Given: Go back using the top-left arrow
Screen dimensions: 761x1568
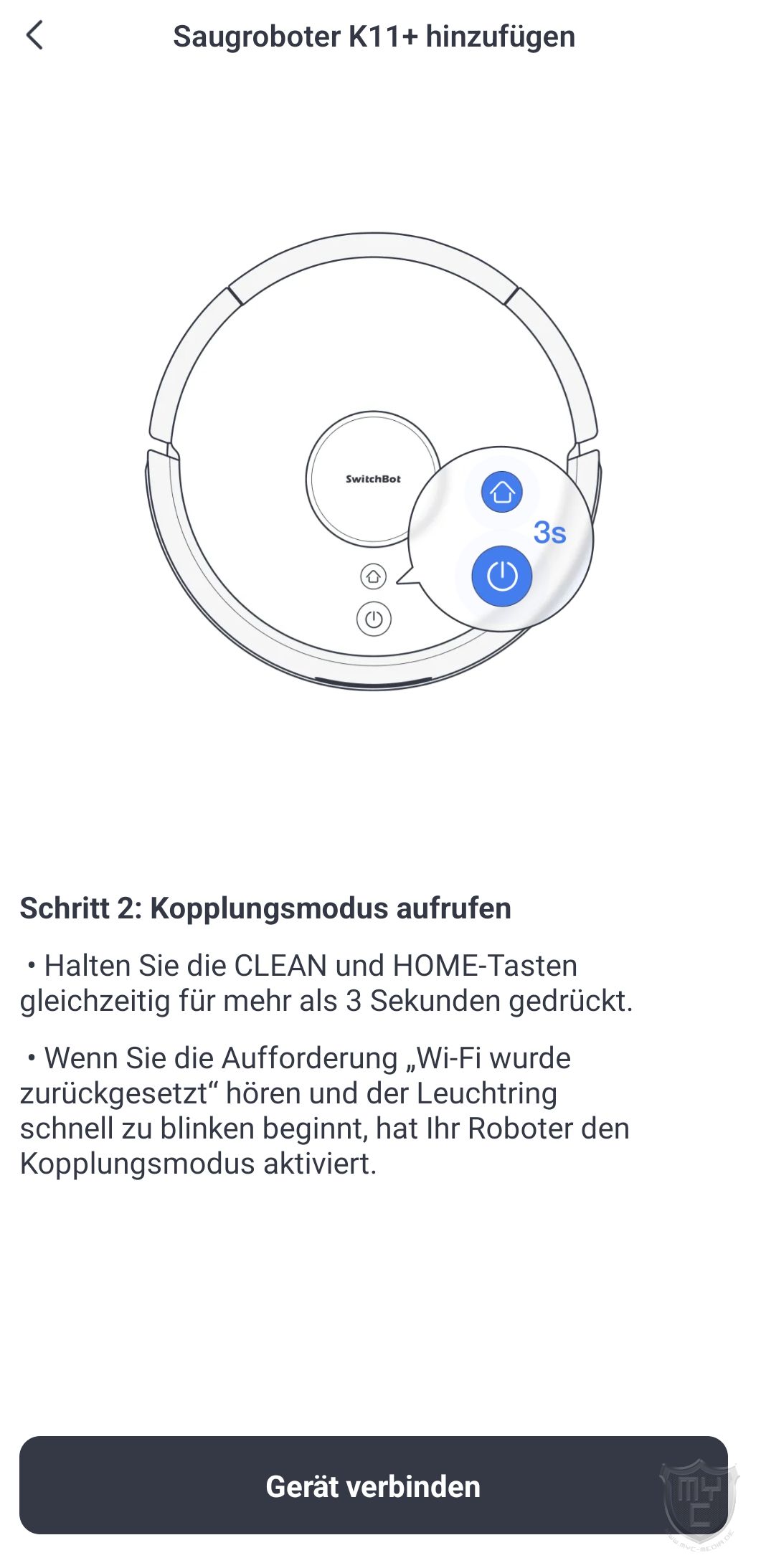Looking at the screenshot, I should pos(34,35).
